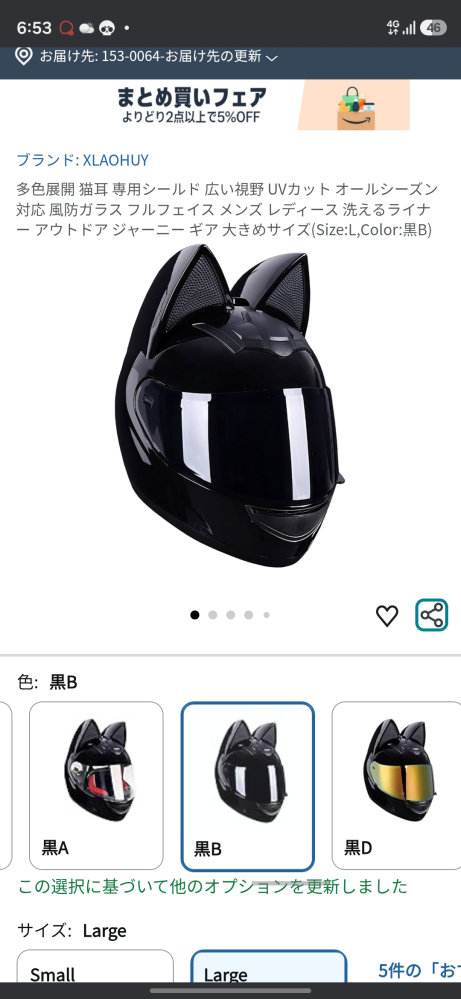Share this product listing
This screenshot has width=461, height=999.
[x=432, y=615]
